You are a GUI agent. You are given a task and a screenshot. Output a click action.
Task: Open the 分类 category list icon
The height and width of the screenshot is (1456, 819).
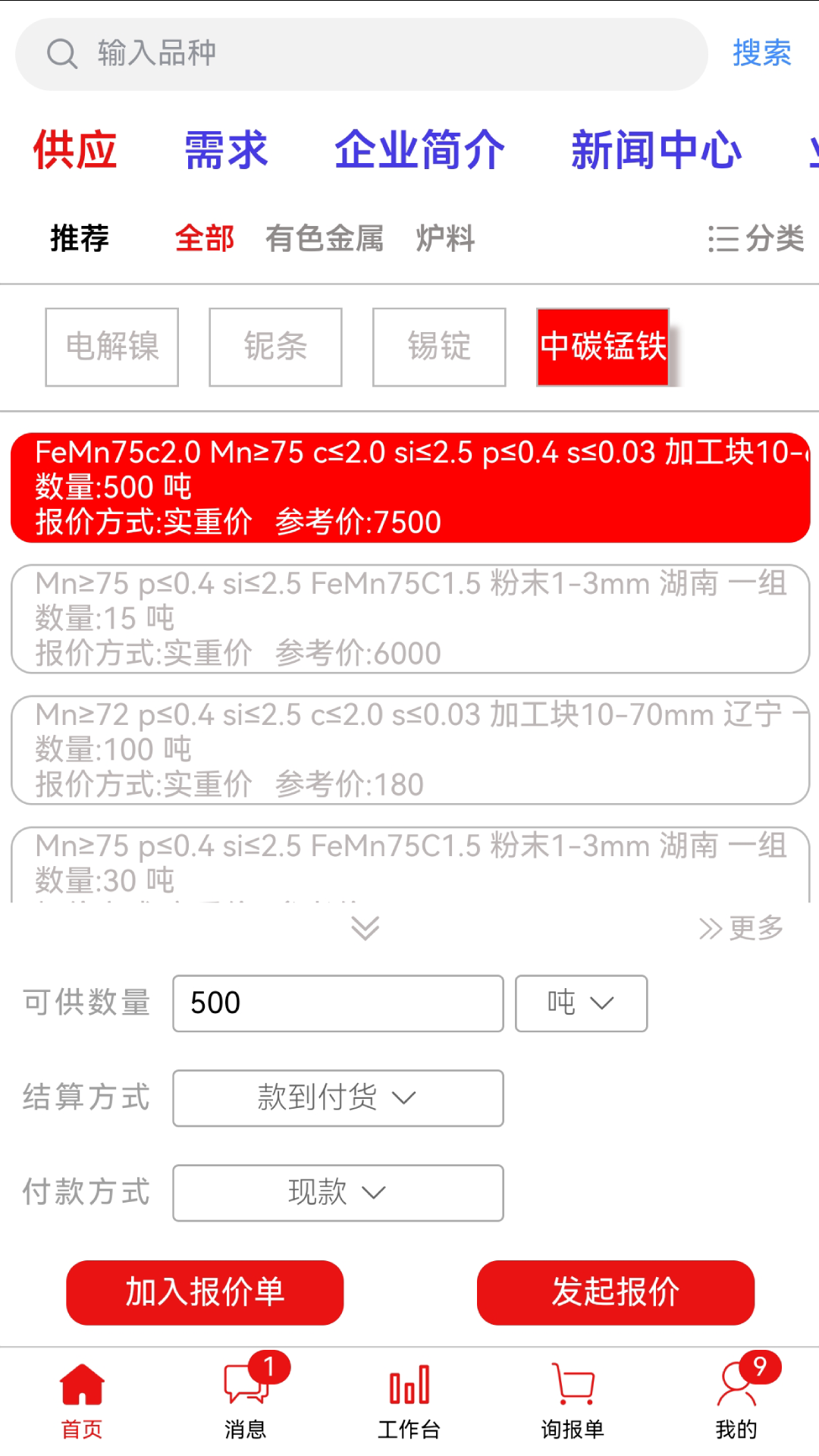723,237
